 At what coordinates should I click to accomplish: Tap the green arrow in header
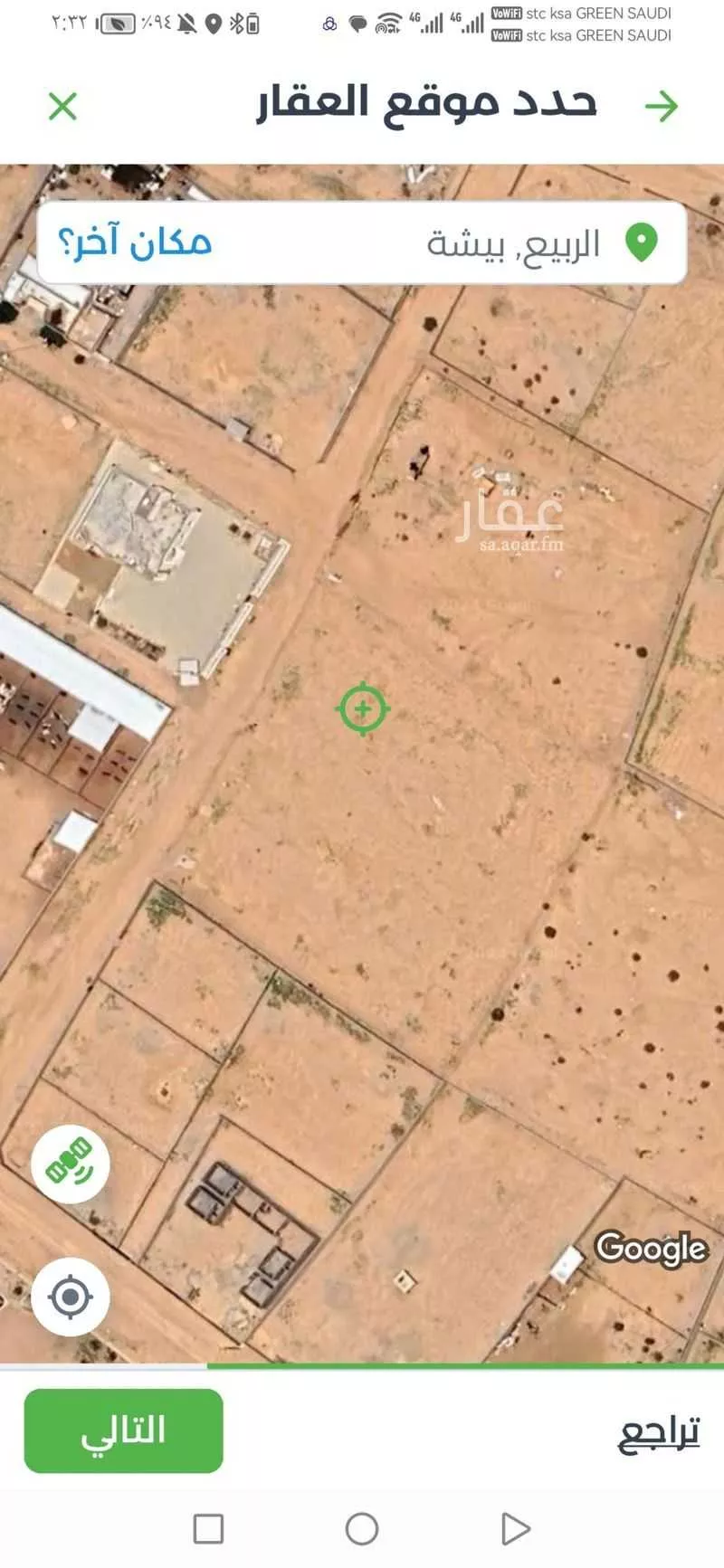pyautogui.click(x=662, y=107)
